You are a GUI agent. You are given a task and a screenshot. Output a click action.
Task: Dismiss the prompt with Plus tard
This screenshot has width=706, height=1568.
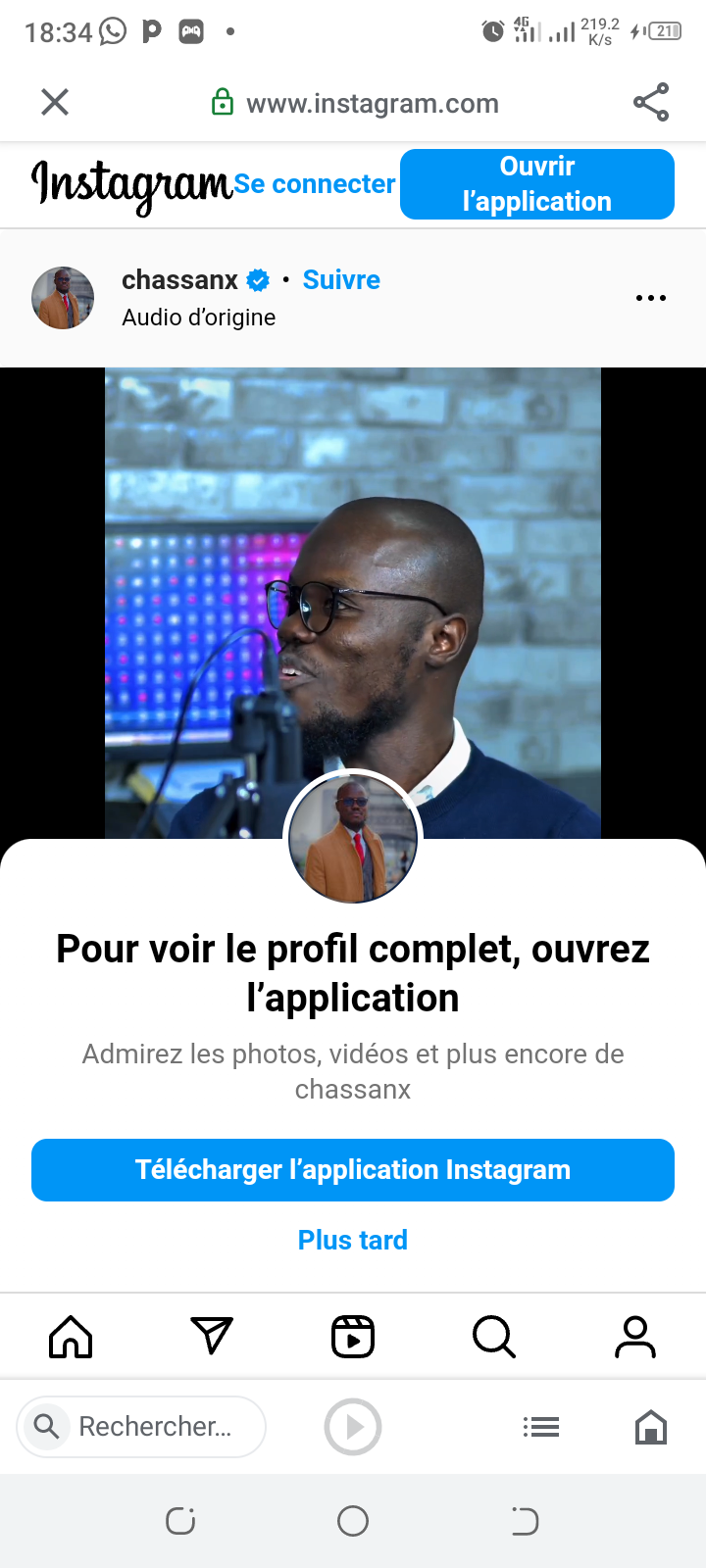pyautogui.click(x=353, y=1241)
